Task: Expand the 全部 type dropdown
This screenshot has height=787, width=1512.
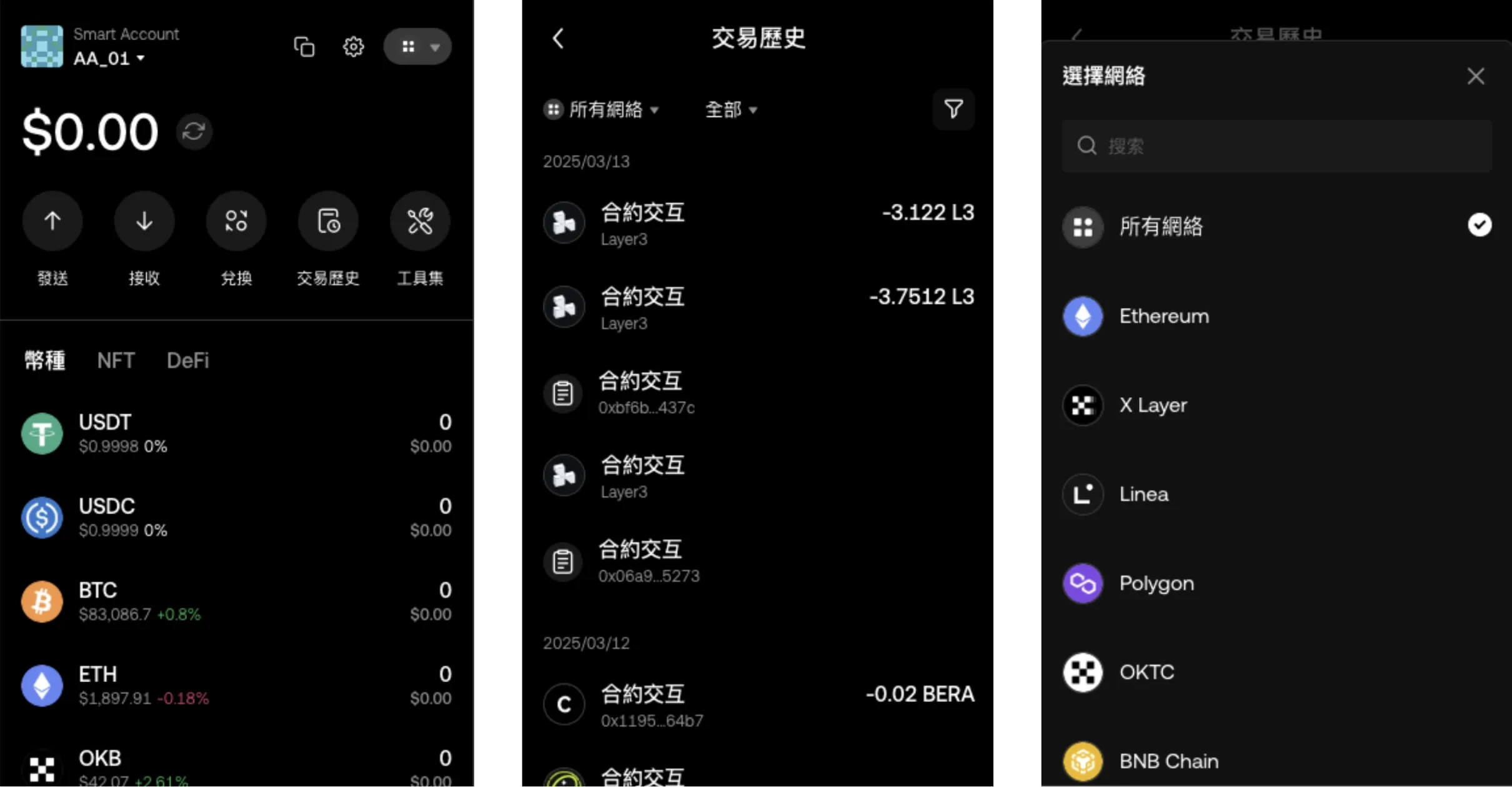Action: 731,110
